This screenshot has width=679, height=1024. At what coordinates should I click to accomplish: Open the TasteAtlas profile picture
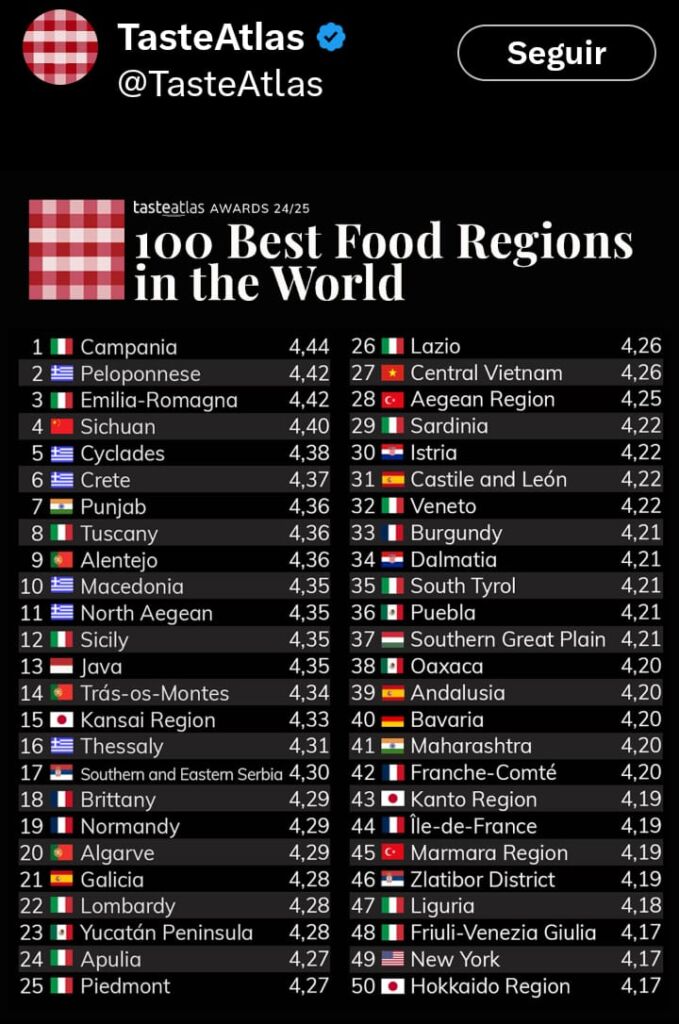point(60,47)
